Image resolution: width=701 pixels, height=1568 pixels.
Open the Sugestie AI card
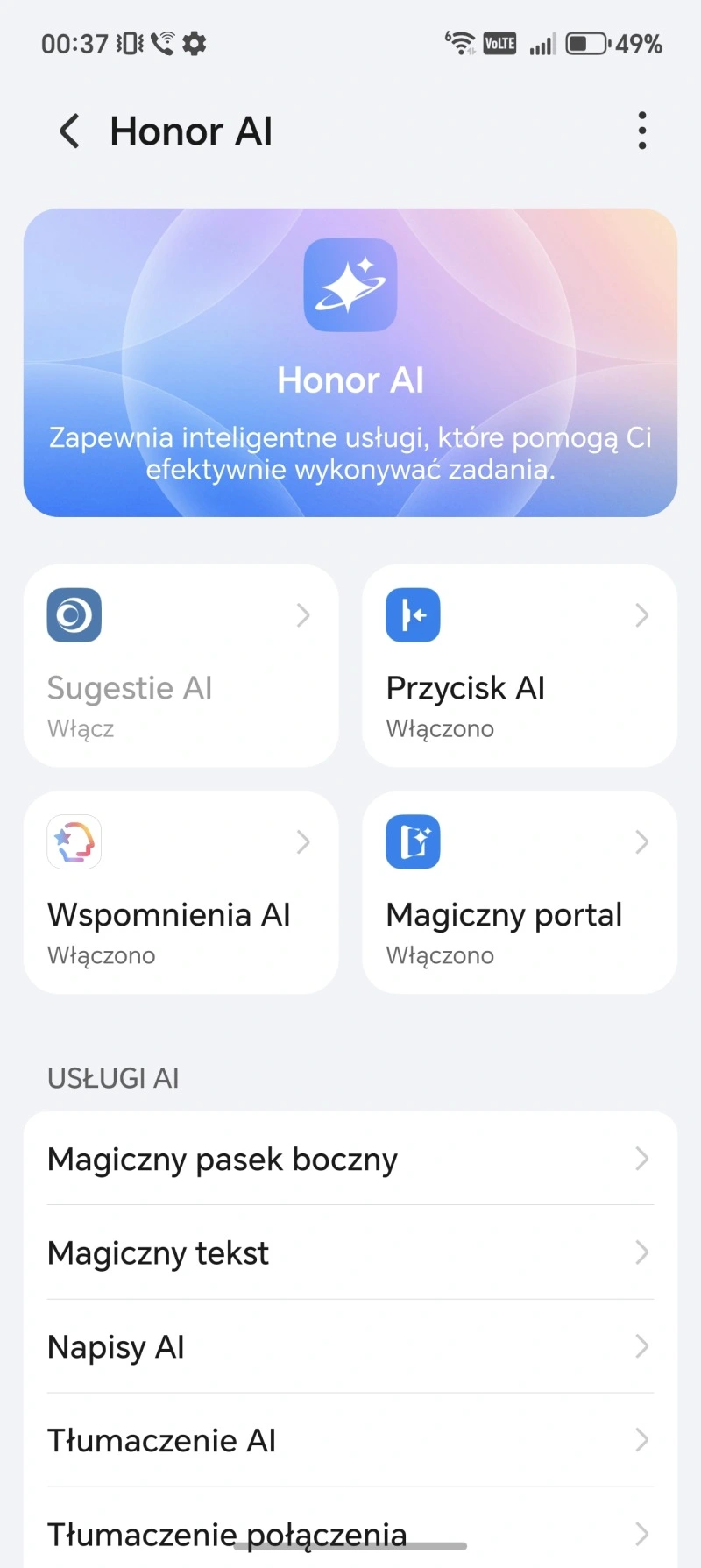coord(181,666)
